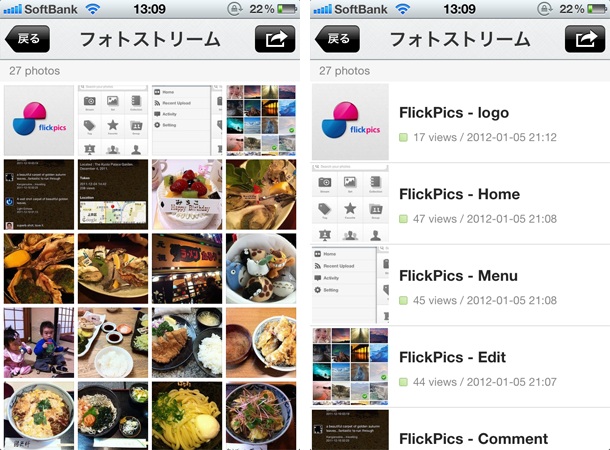Screen dimensions: 610x450
Task: Tap the 戻る back button above the photo grid
Action: tap(27, 39)
